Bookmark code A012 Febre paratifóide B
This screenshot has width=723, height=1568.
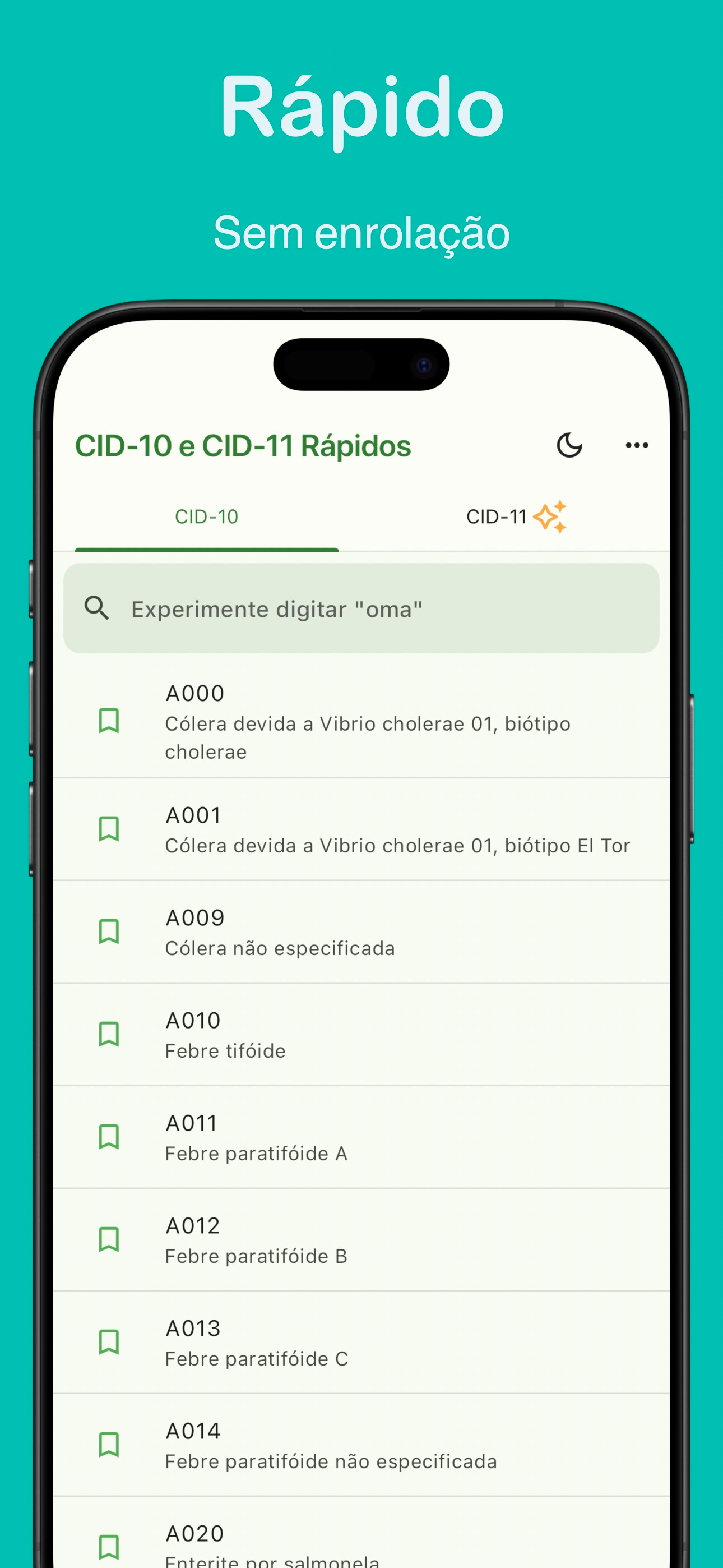[x=109, y=1240]
